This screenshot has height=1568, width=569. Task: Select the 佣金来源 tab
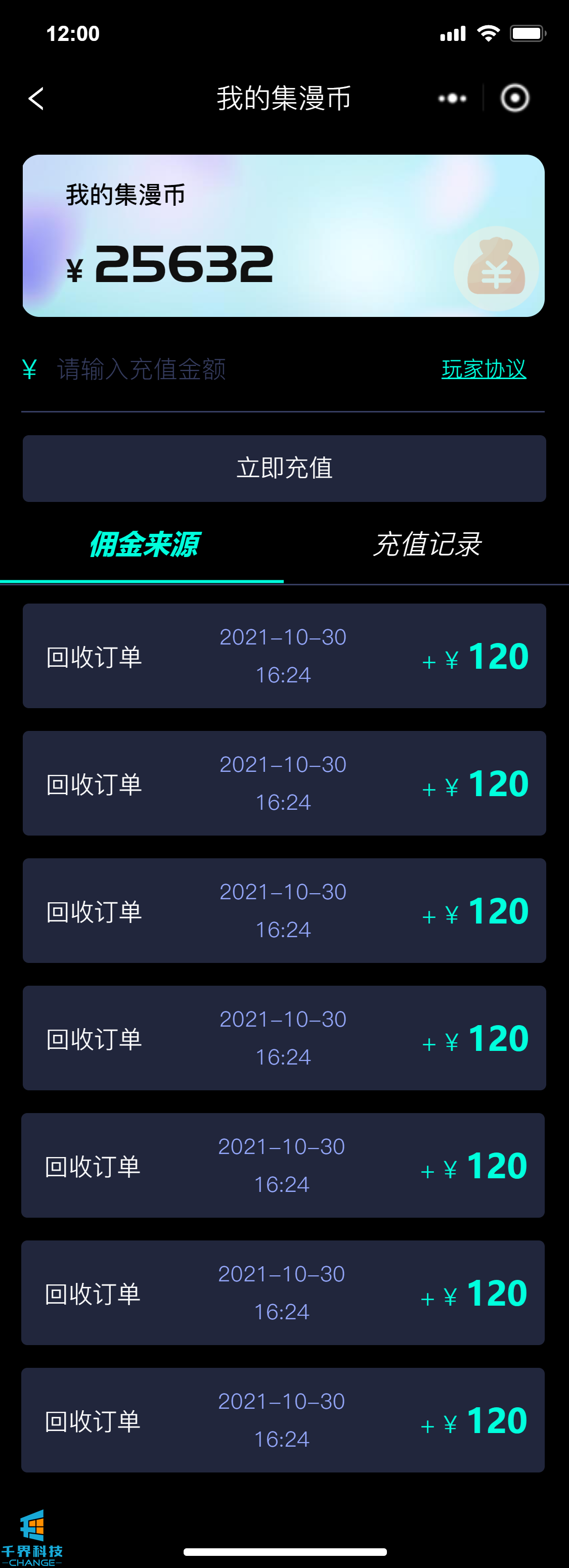[144, 544]
